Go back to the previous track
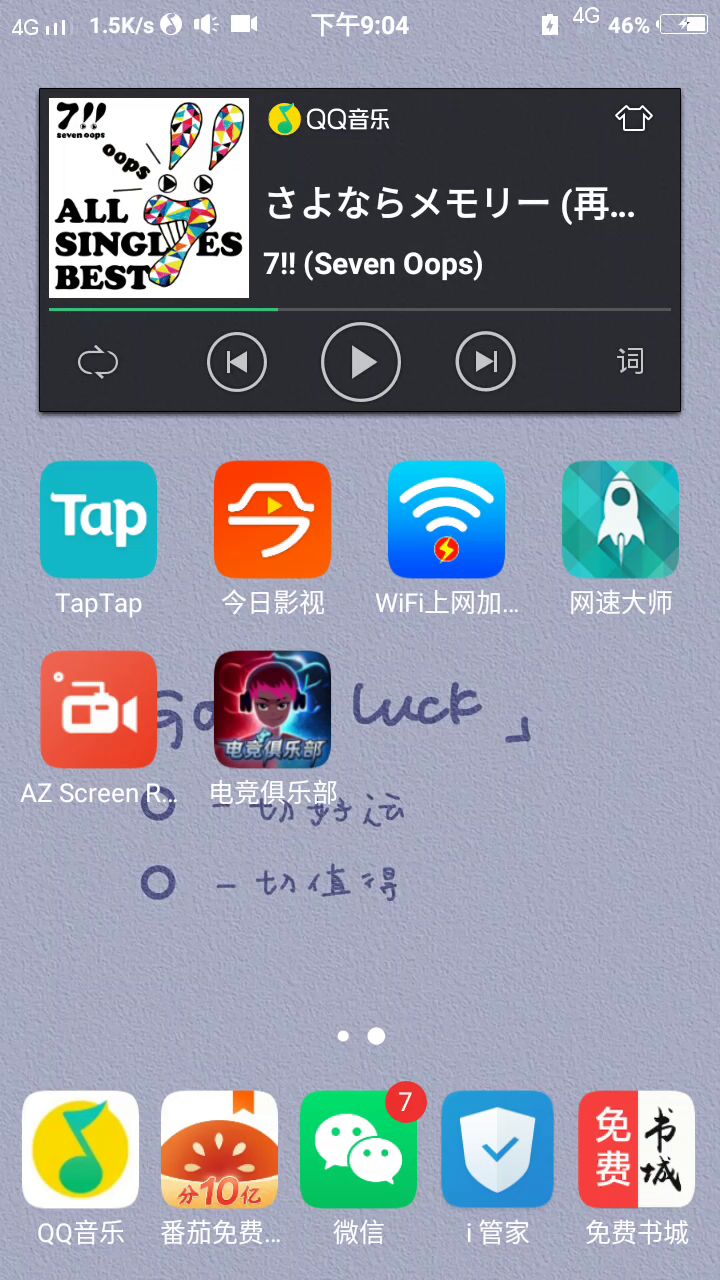Viewport: 720px width, 1280px height. (x=237, y=362)
